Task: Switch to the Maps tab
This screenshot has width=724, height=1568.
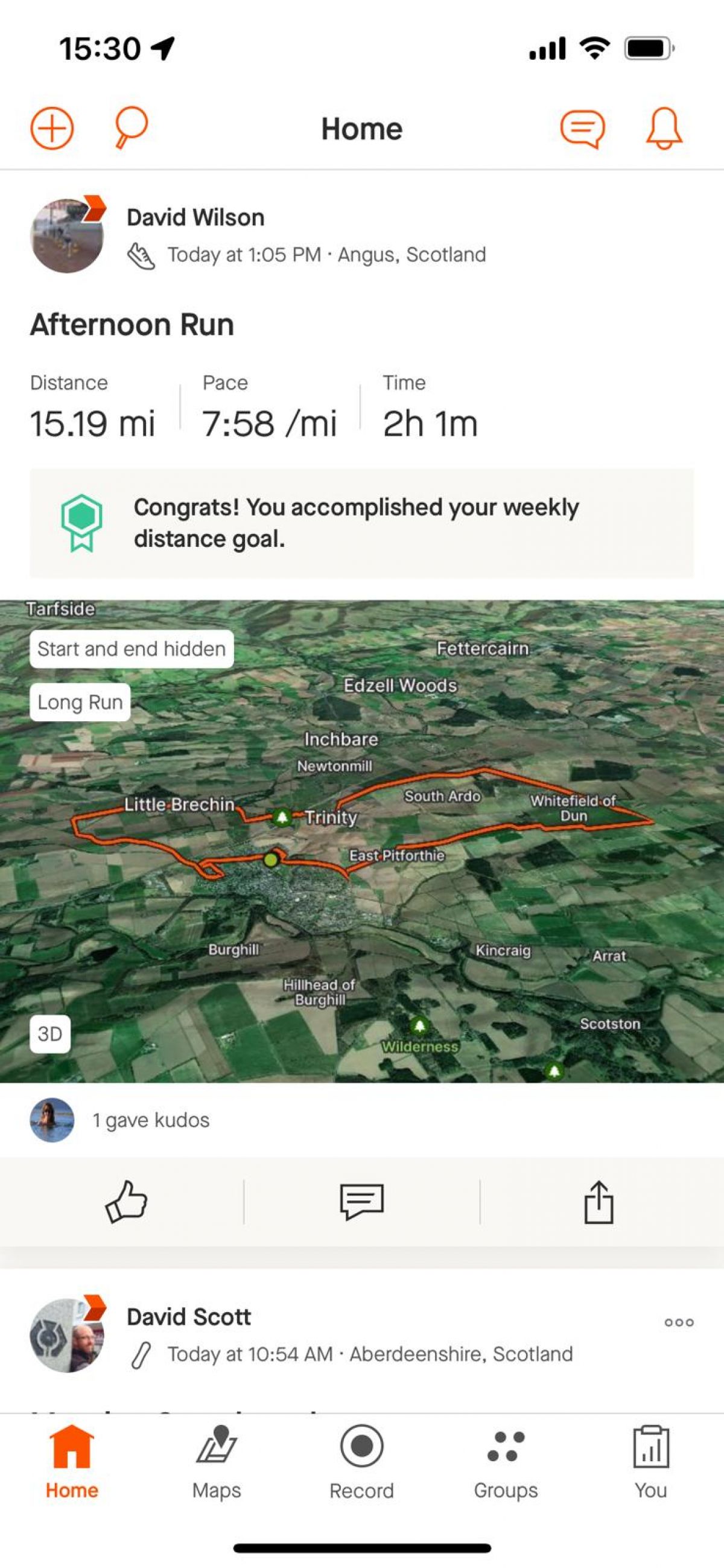Action: (217, 1461)
